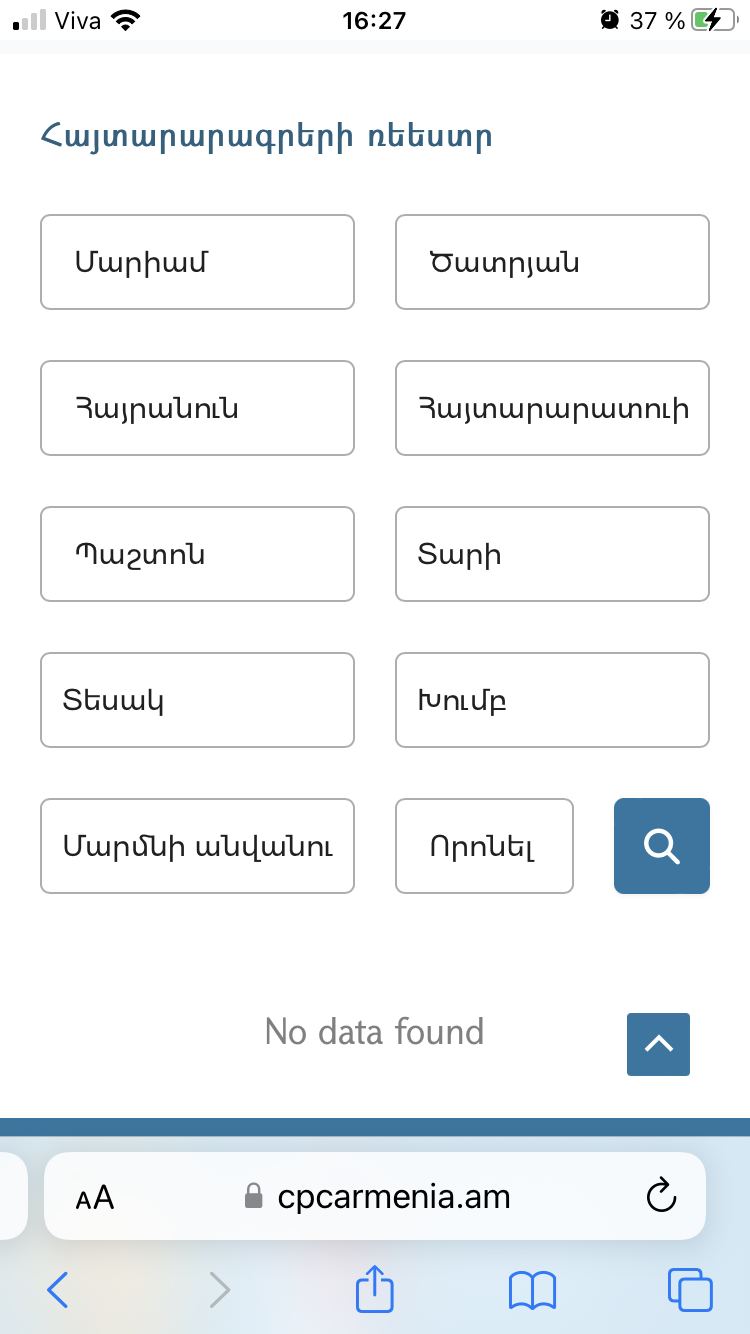Viewport: 750px width, 1334px height.
Task: Focus the Որոնել search text field
Action: [x=484, y=846]
